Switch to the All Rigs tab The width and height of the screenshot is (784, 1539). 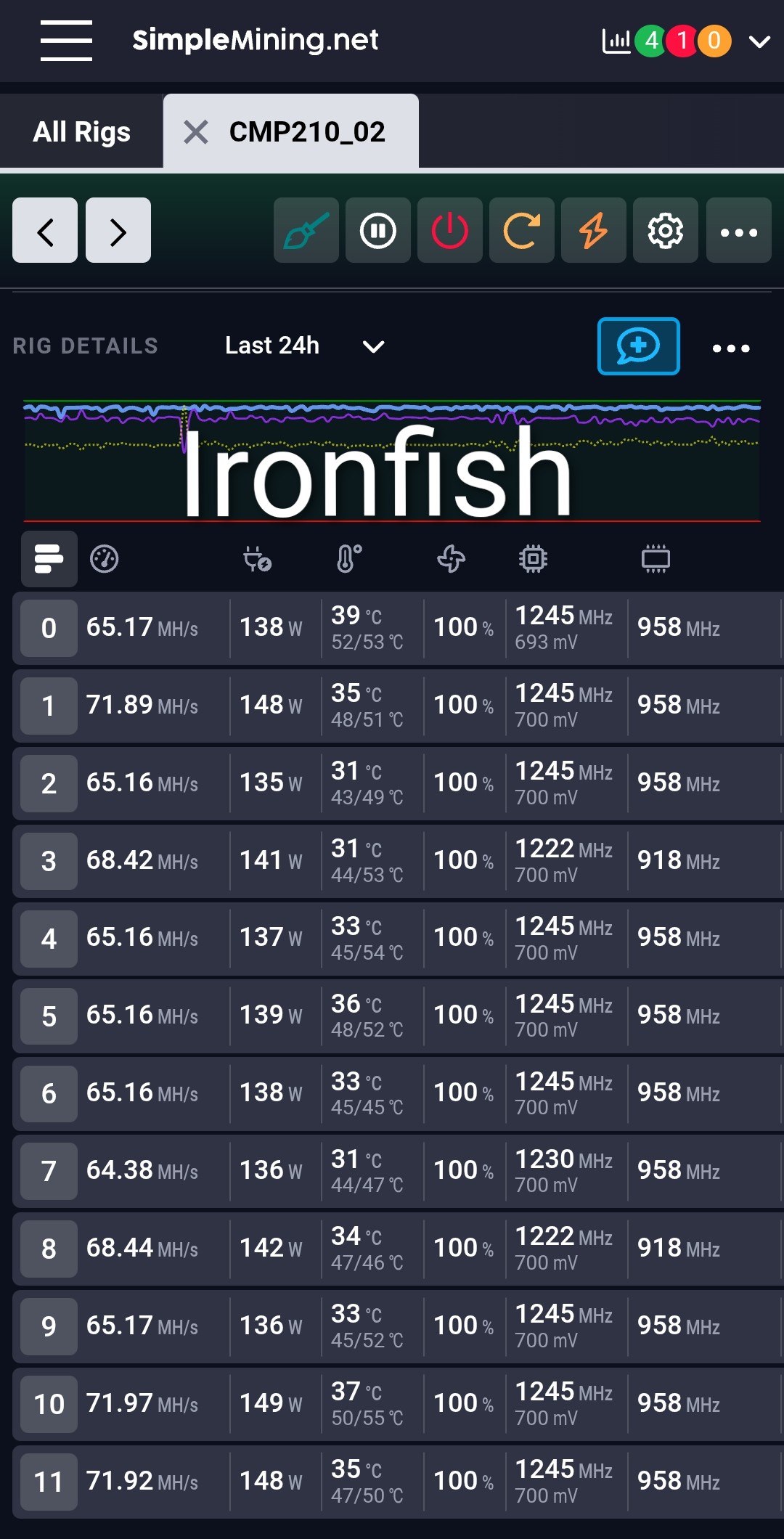(81, 132)
